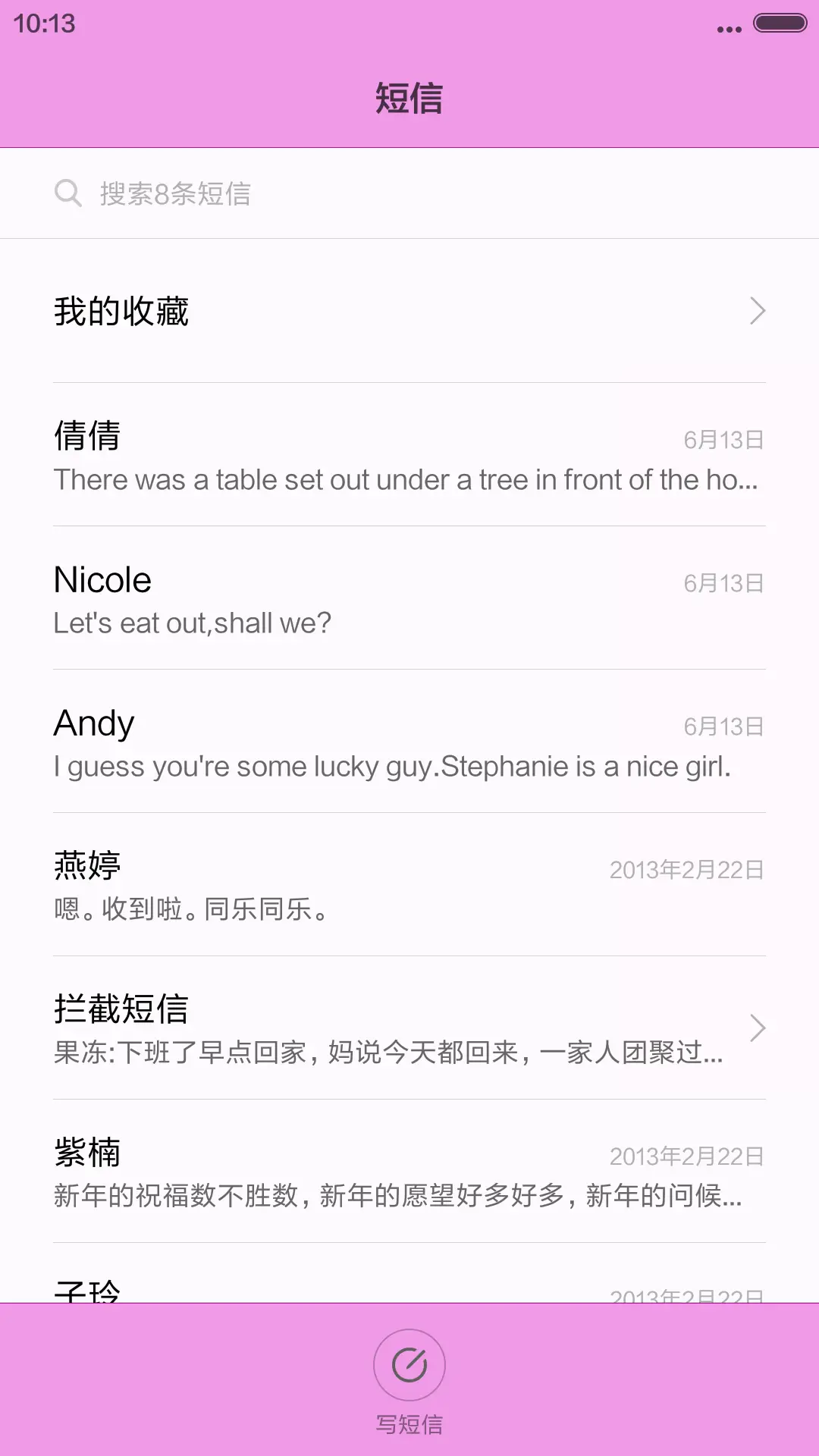Open the chat with 燕婷
This screenshot has width=819, height=1456.
coord(409,886)
